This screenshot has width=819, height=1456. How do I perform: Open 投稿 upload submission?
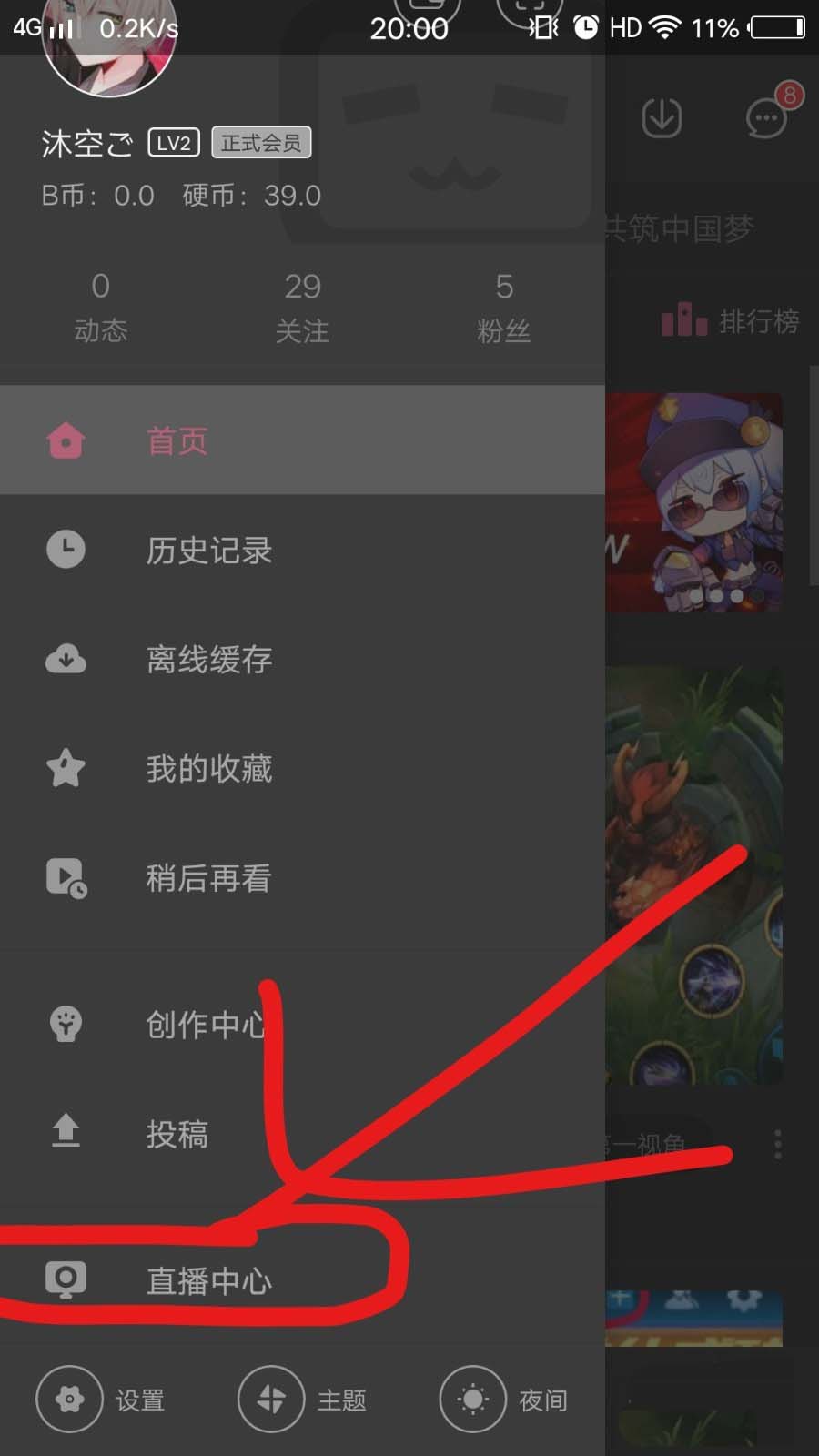tap(177, 1134)
